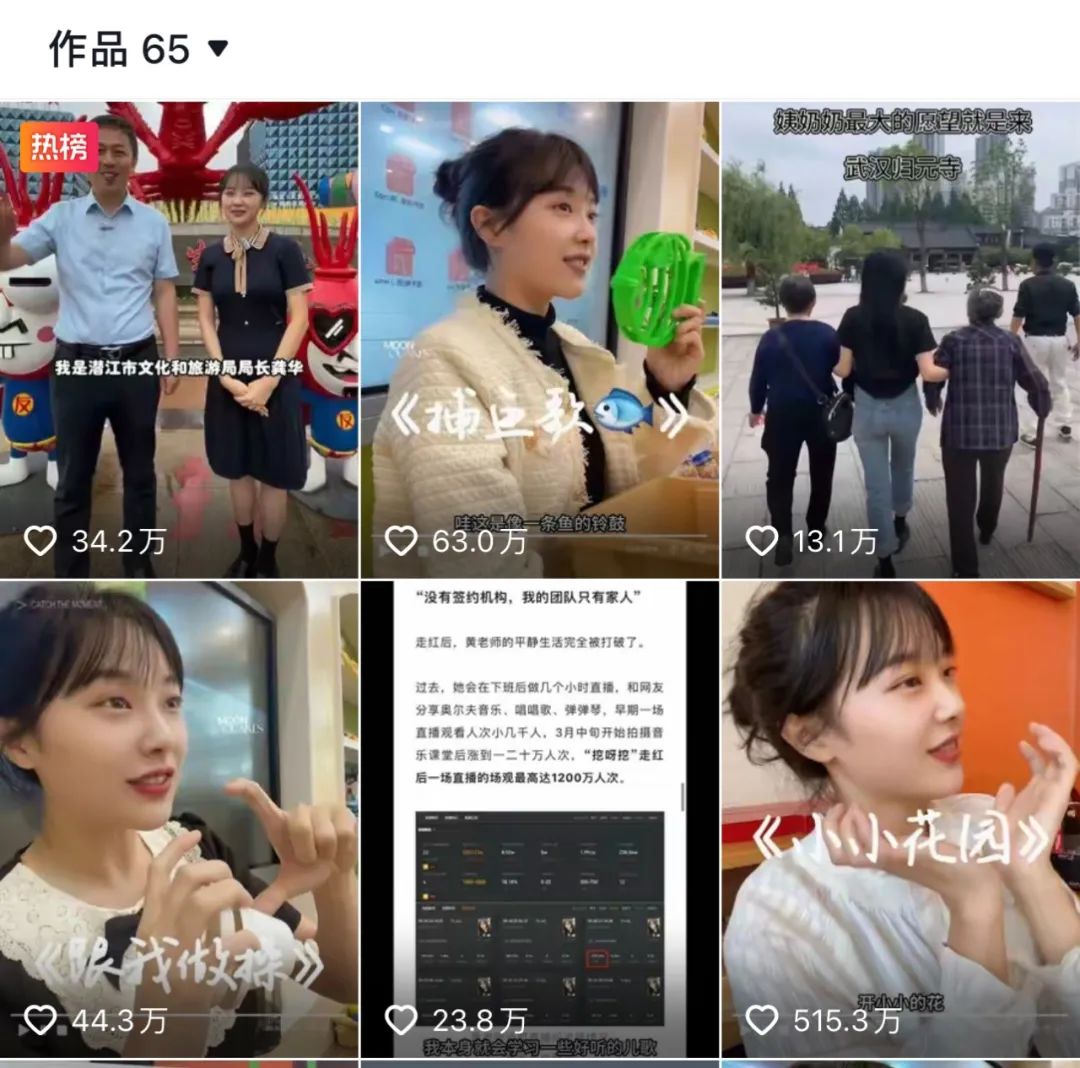Viewport: 1080px width, 1068px height.
Task: Play the 《捕鱼歌》 video
Action: tap(539, 340)
